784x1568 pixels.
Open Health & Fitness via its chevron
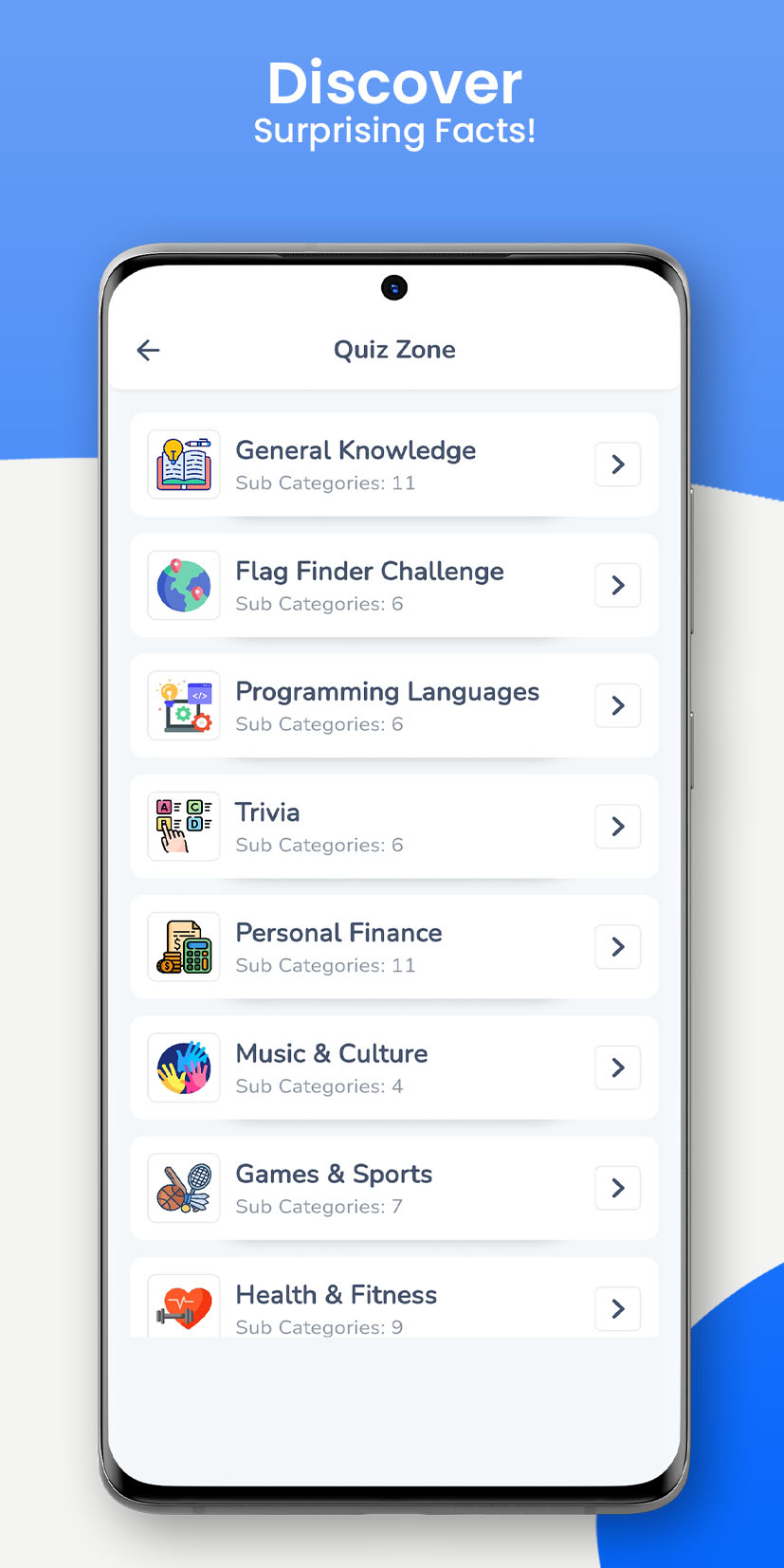point(617,1308)
